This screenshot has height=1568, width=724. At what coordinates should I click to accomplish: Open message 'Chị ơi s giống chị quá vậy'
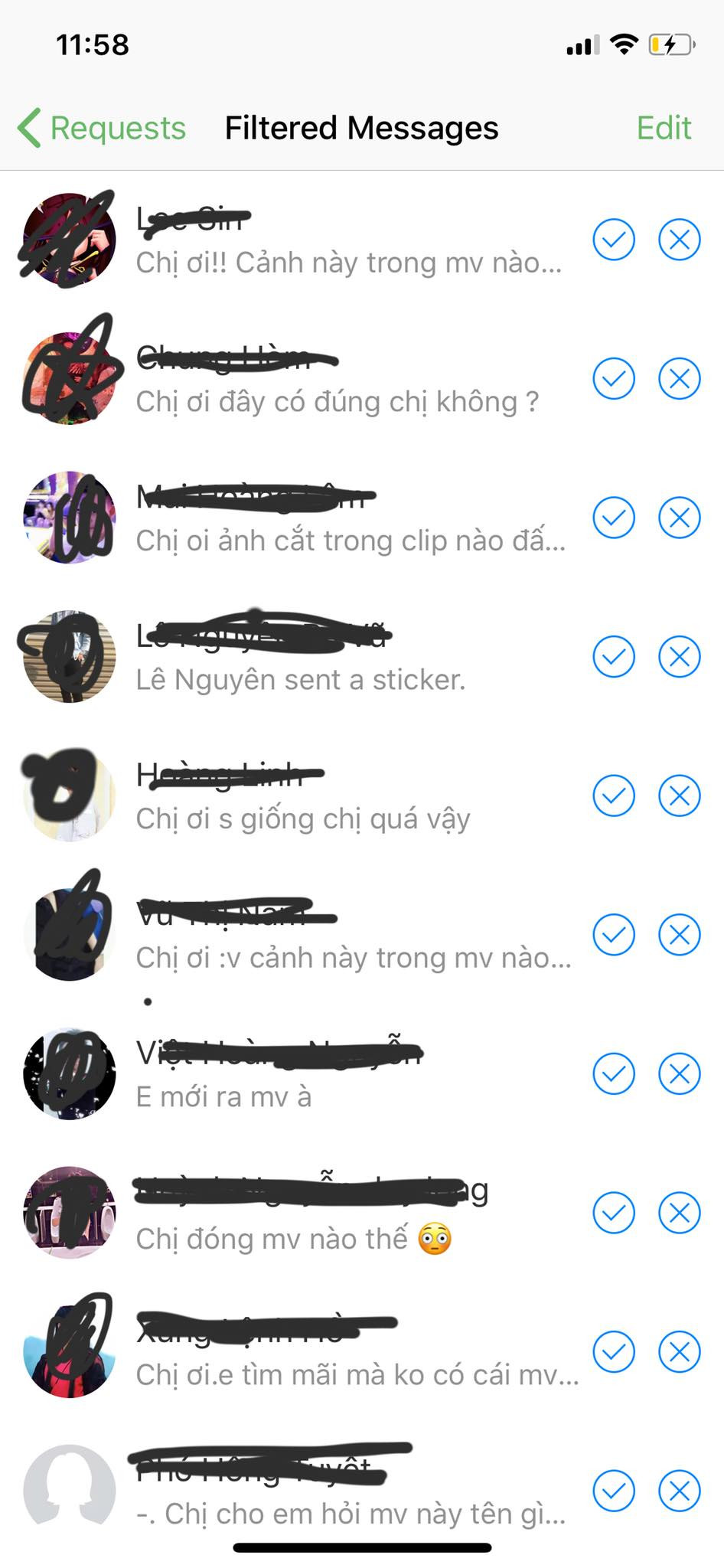click(x=303, y=818)
